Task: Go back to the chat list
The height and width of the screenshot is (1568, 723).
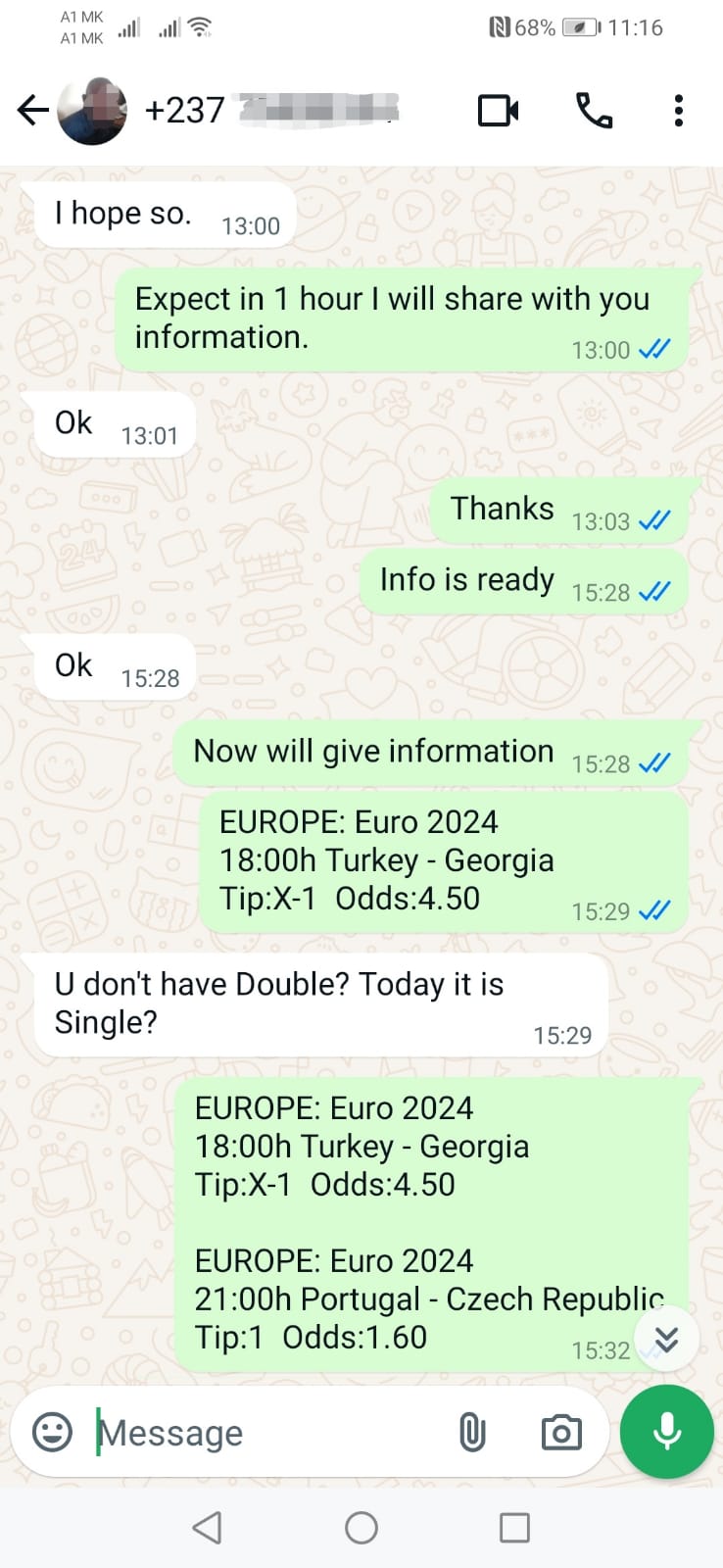Action: coord(33,111)
